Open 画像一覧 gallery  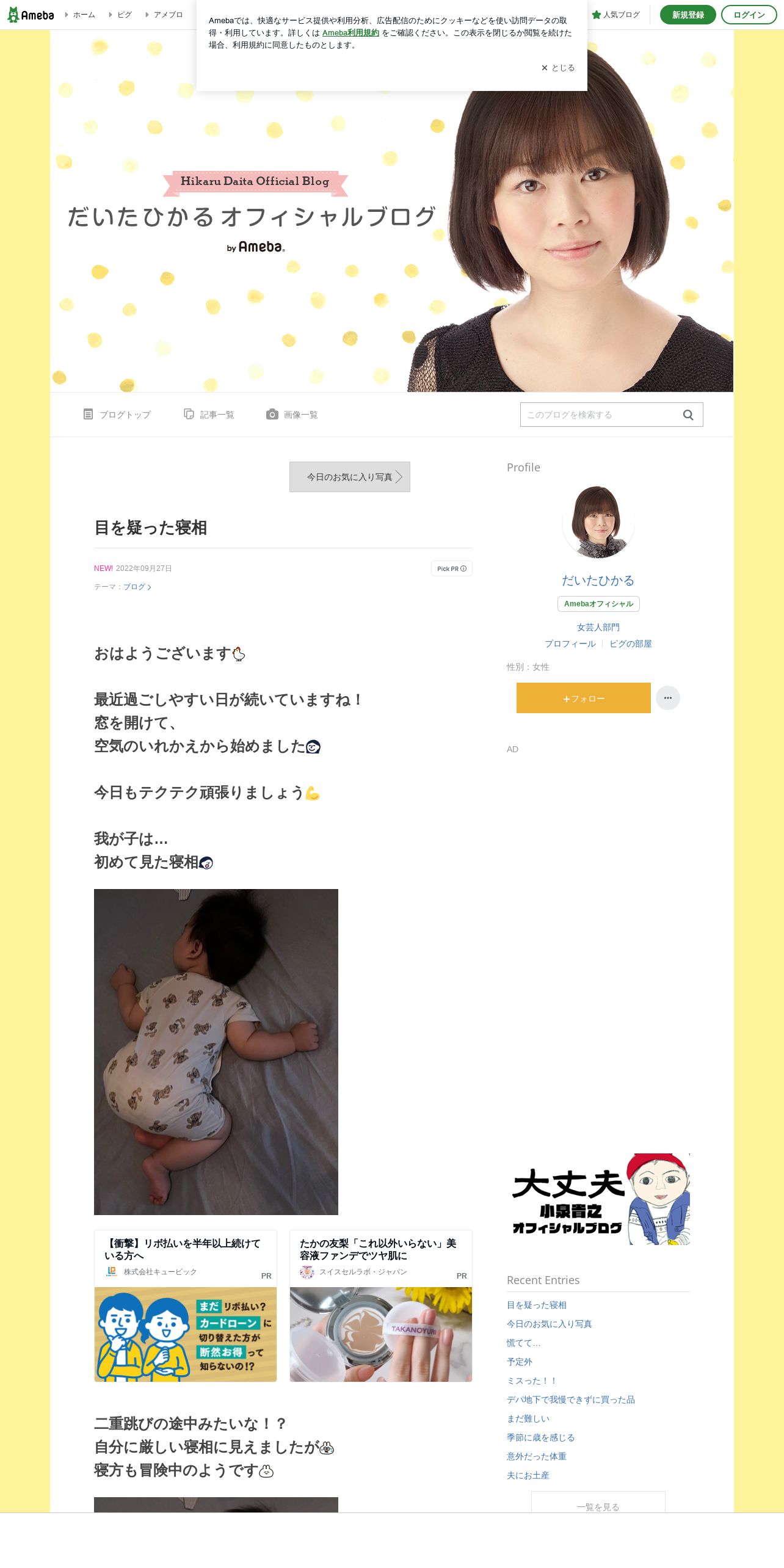pos(292,415)
